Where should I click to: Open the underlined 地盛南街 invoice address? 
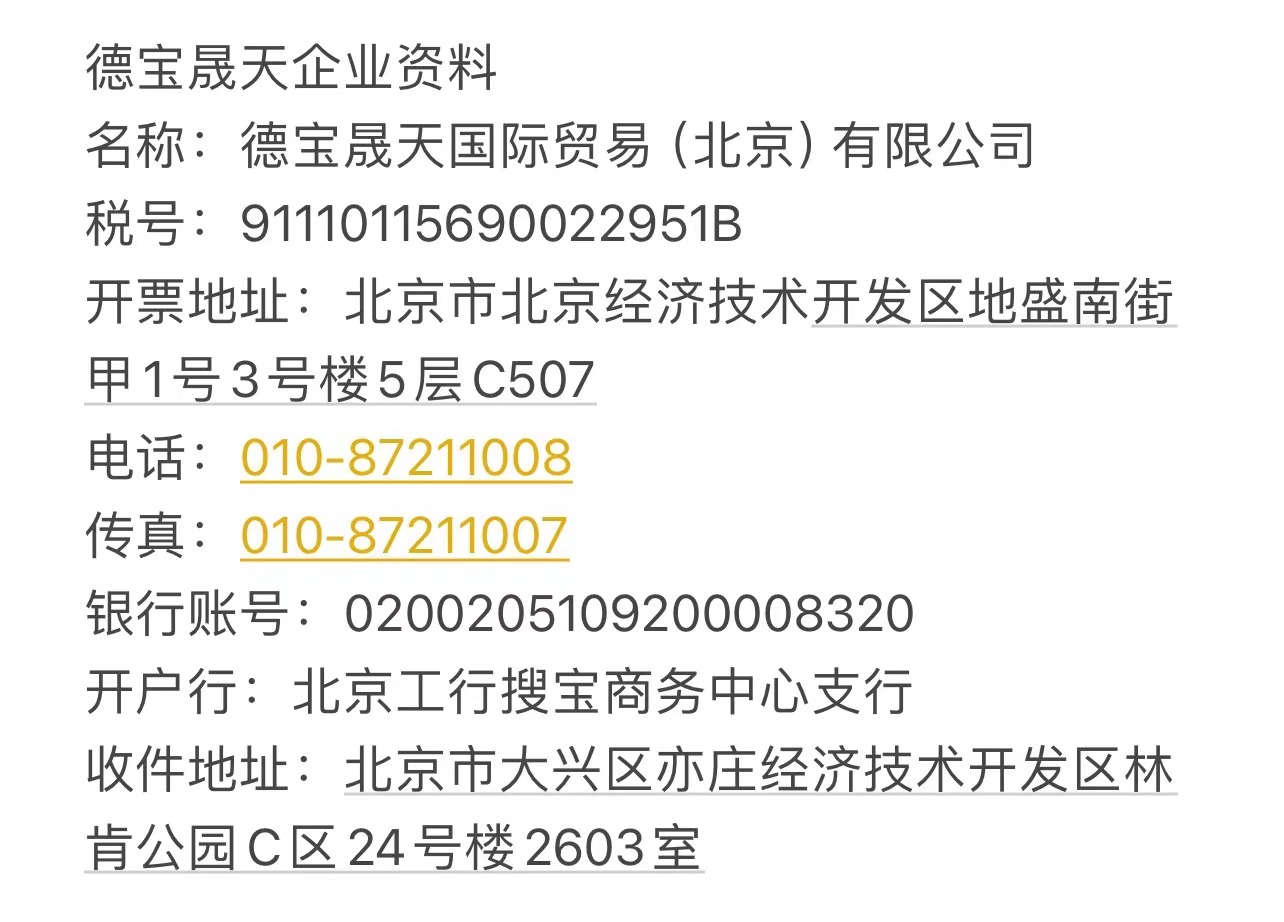[x=992, y=304]
